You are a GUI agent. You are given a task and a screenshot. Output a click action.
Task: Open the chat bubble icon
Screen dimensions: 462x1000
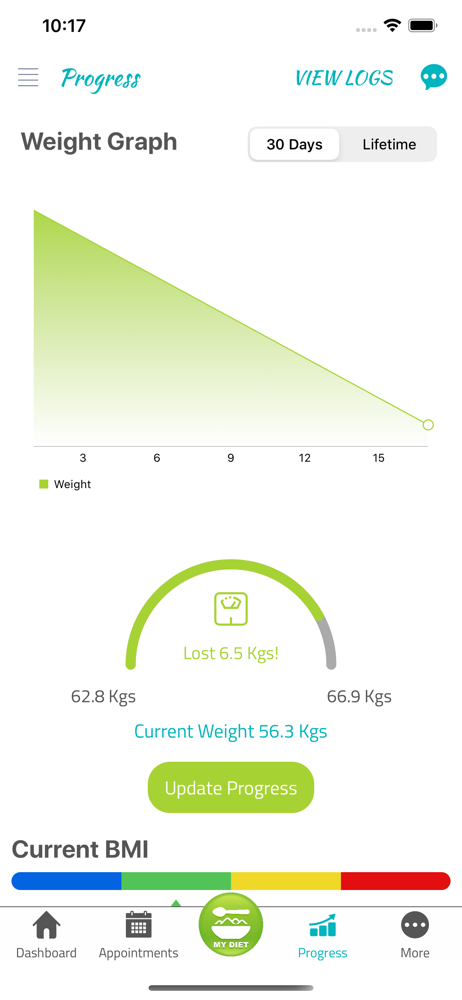pyautogui.click(x=433, y=77)
